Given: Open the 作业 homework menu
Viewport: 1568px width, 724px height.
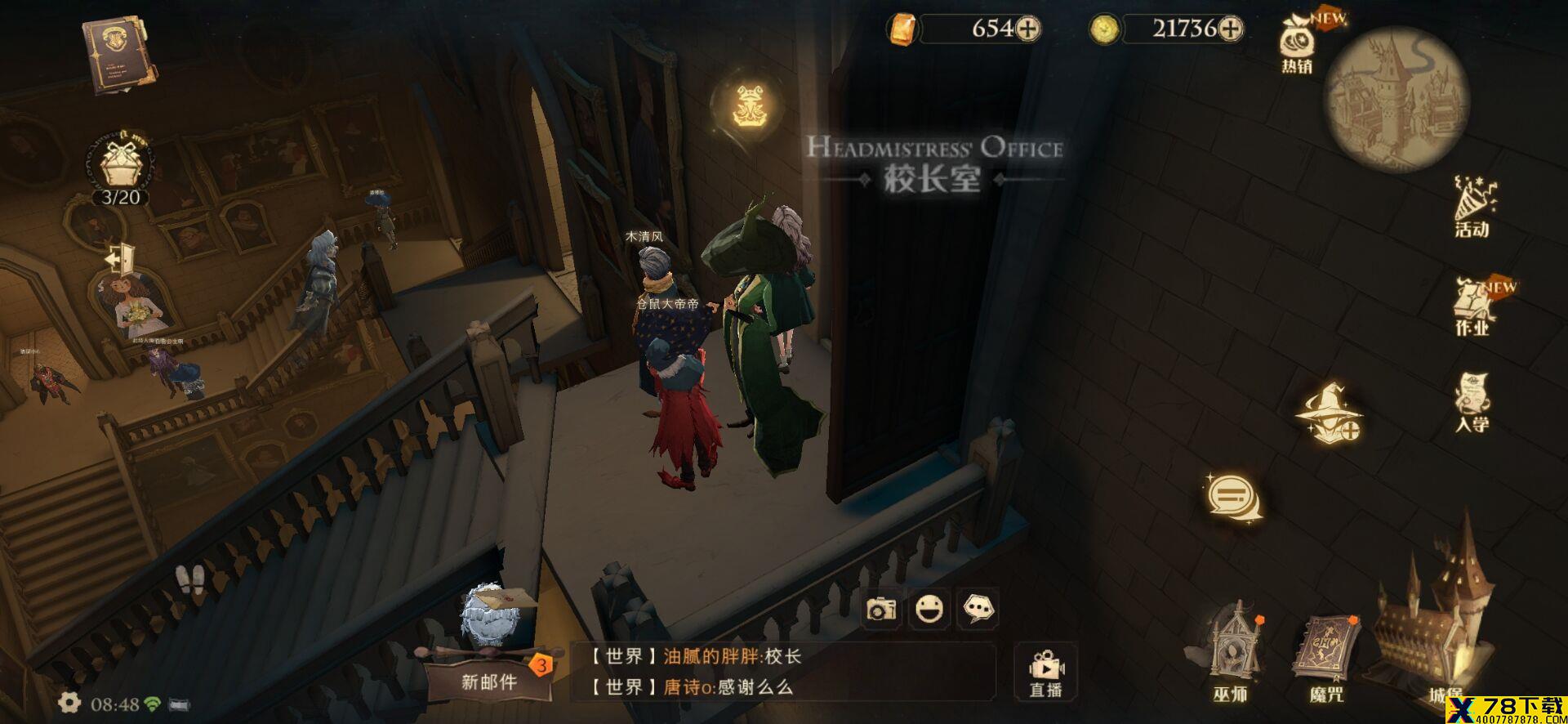Looking at the screenshot, I should tap(1472, 308).
